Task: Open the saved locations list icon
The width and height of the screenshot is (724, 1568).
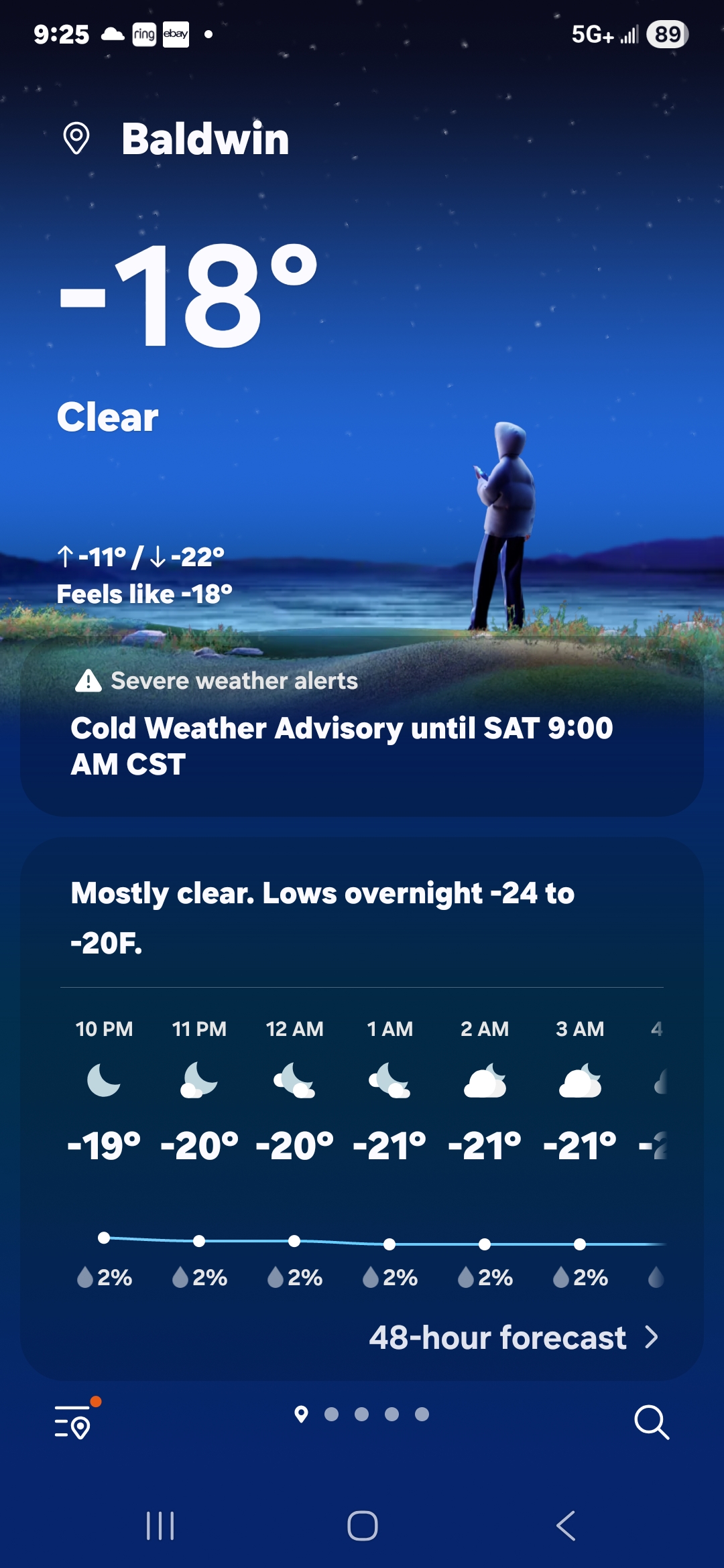Action: (72, 1422)
